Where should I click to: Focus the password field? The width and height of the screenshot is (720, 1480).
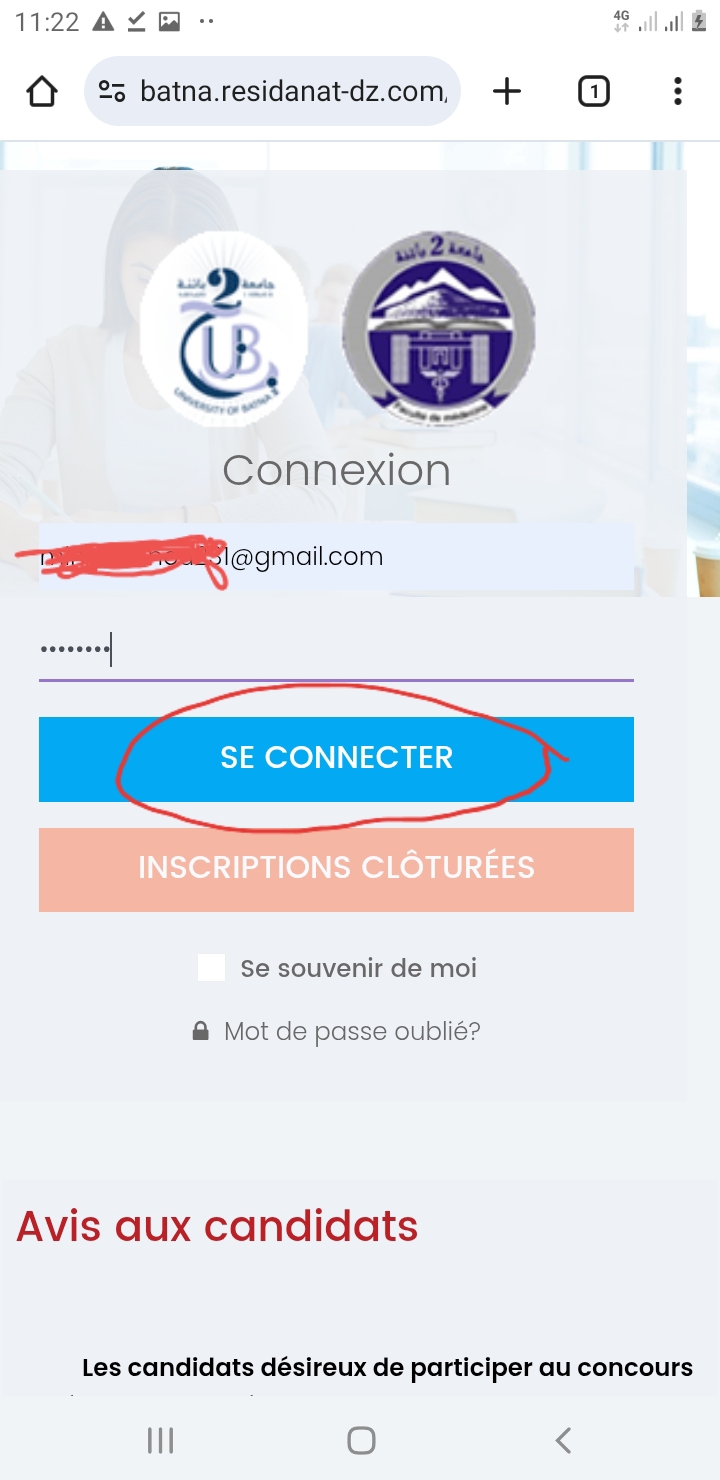[x=336, y=650]
